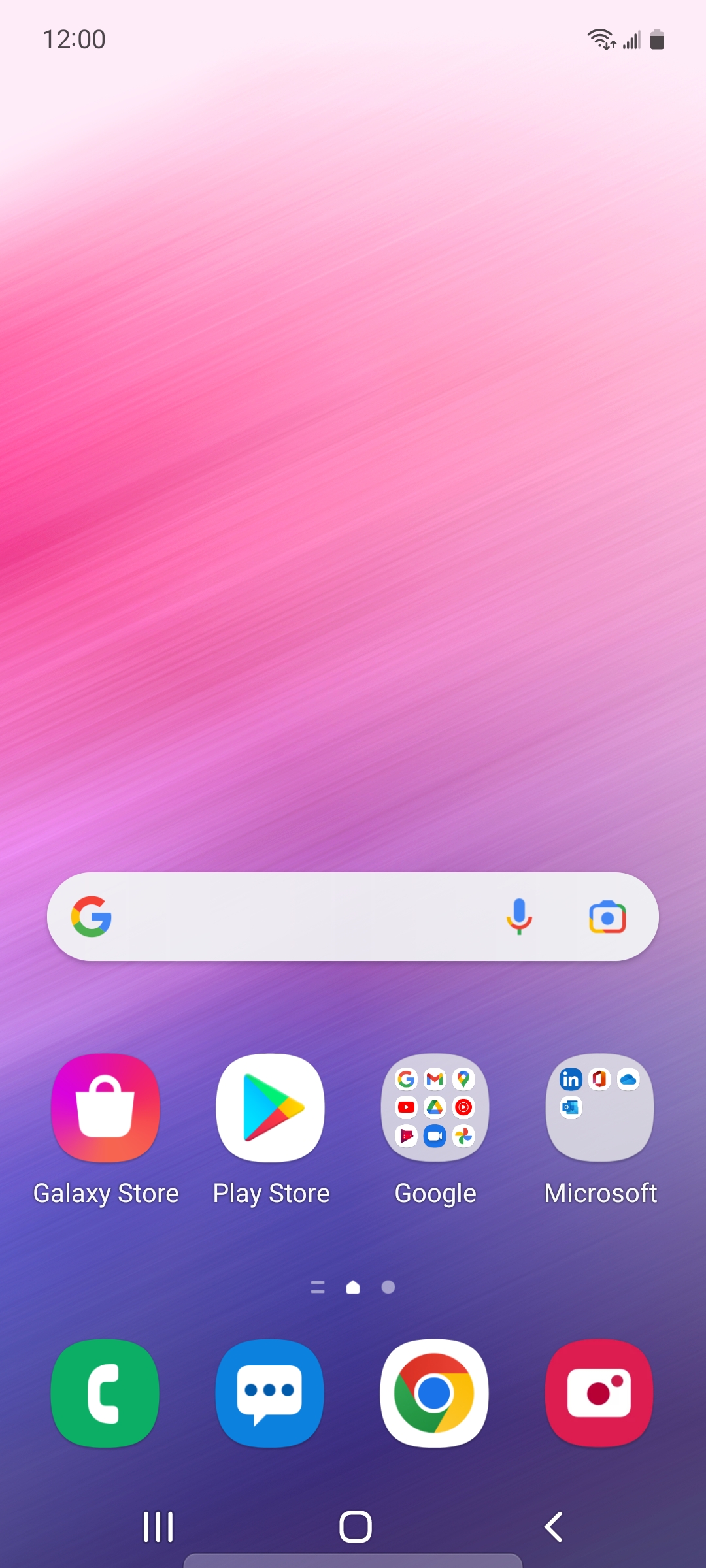This screenshot has width=706, height=1568.
Task: Open the Messages app
Action: 271,1393
